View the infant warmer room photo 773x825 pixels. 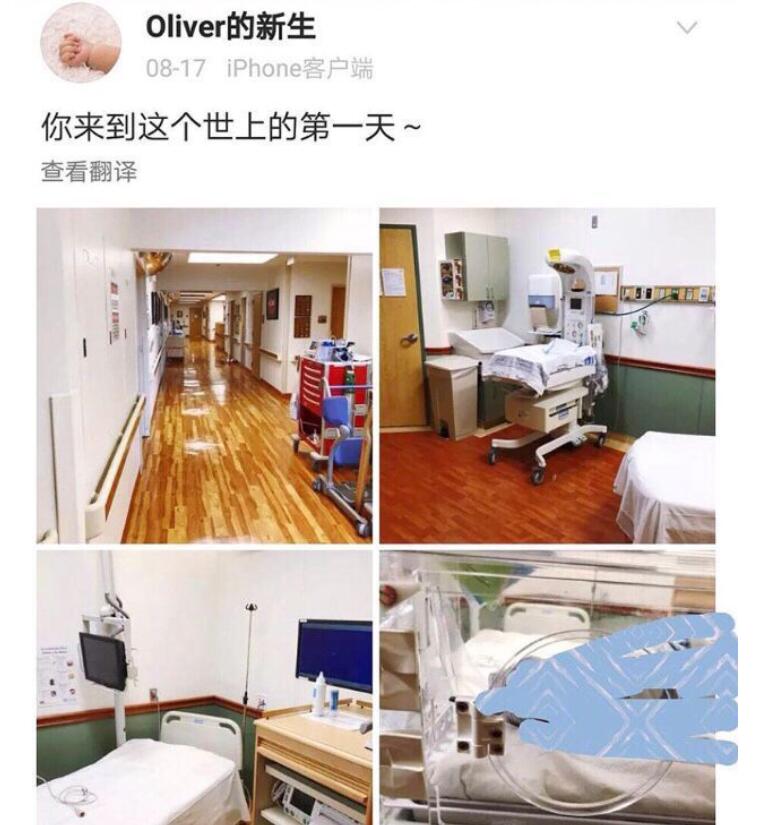547,375
